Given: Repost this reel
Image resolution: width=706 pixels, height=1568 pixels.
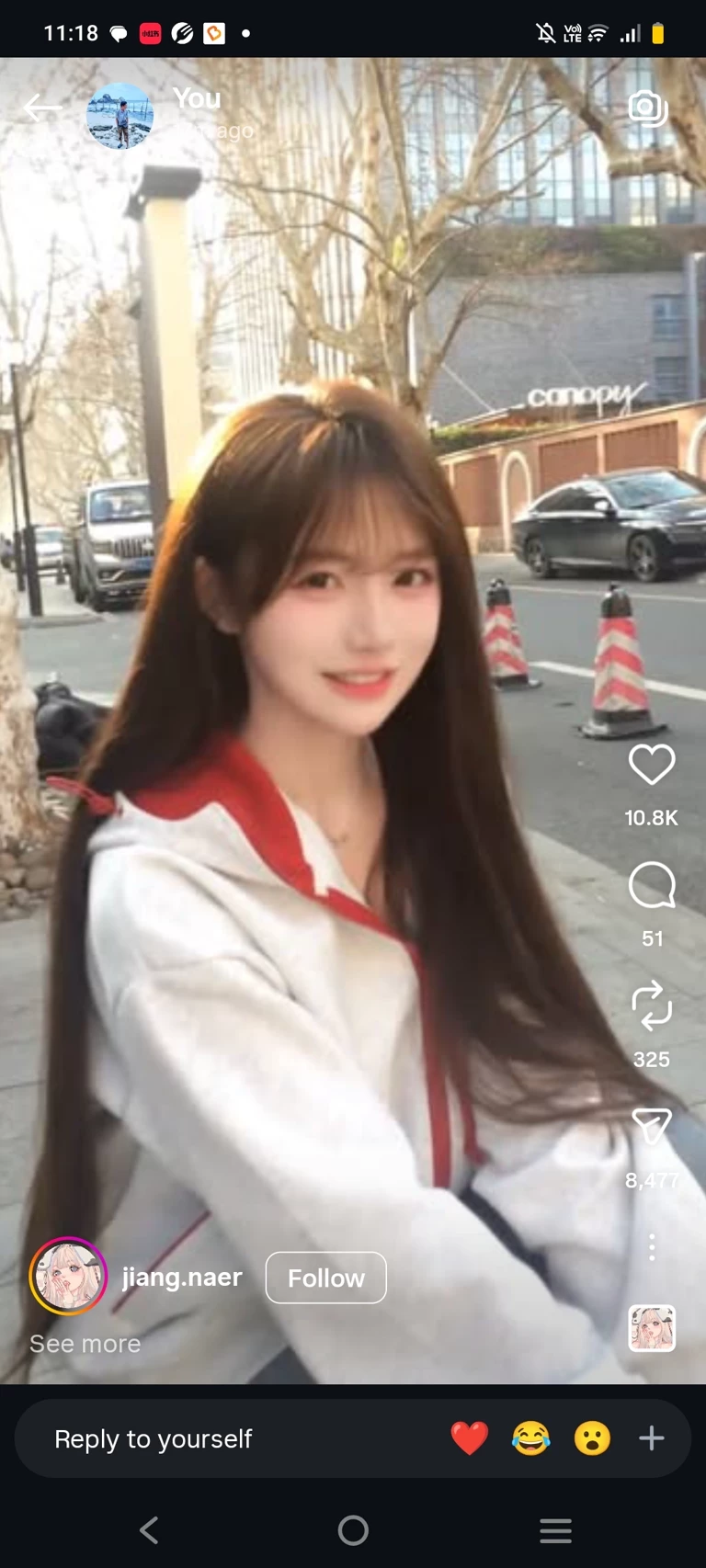Looking at the screenshot, I should pos(651,1006).
